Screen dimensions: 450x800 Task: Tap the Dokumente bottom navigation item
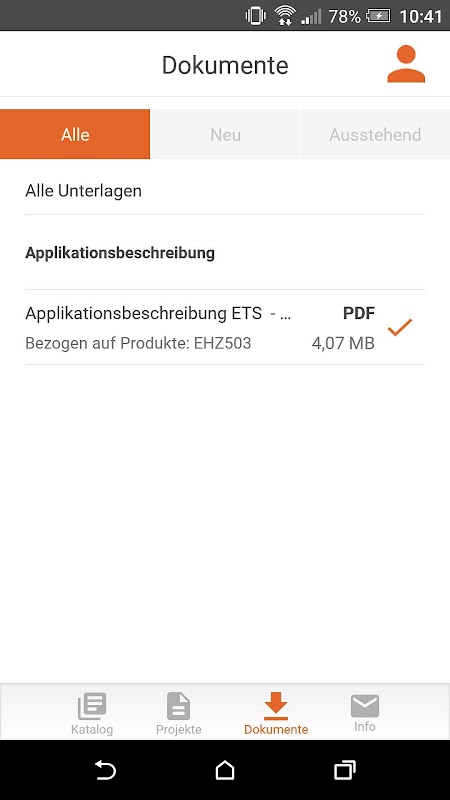[276, 714]
